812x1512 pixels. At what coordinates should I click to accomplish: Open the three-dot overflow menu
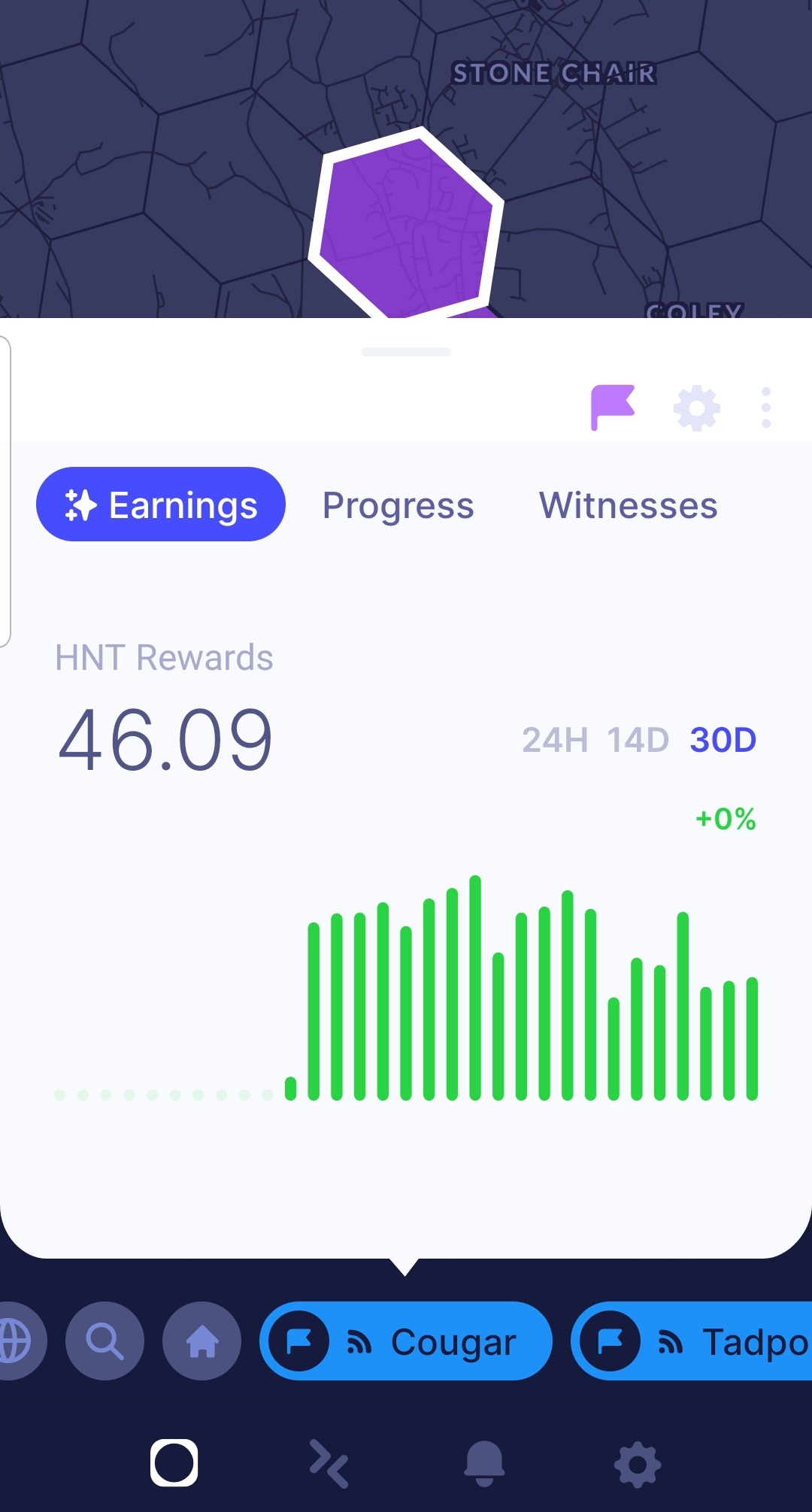click(765, 406)
